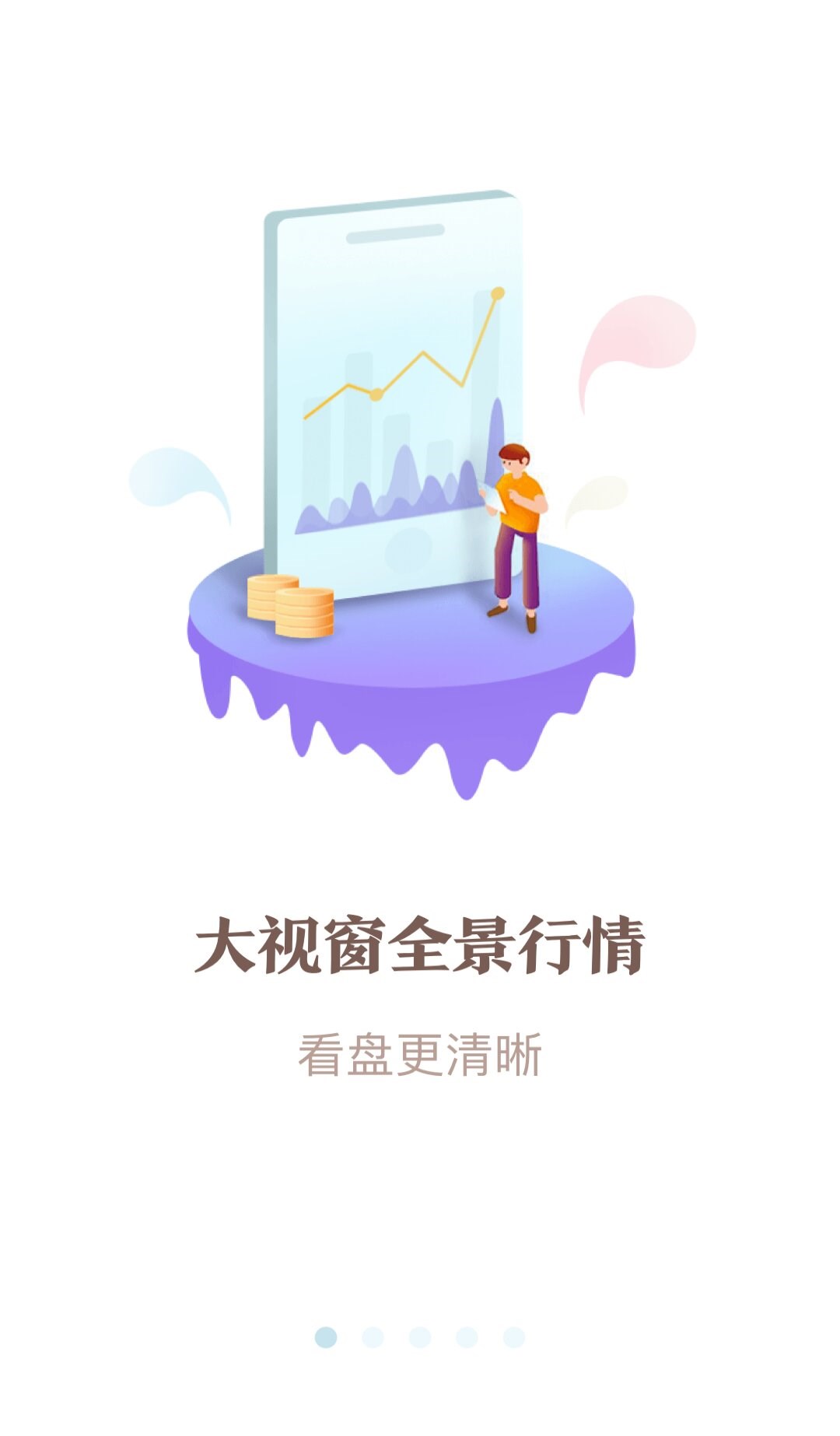Jump to the last page indicator dot

click(514, 1337)
